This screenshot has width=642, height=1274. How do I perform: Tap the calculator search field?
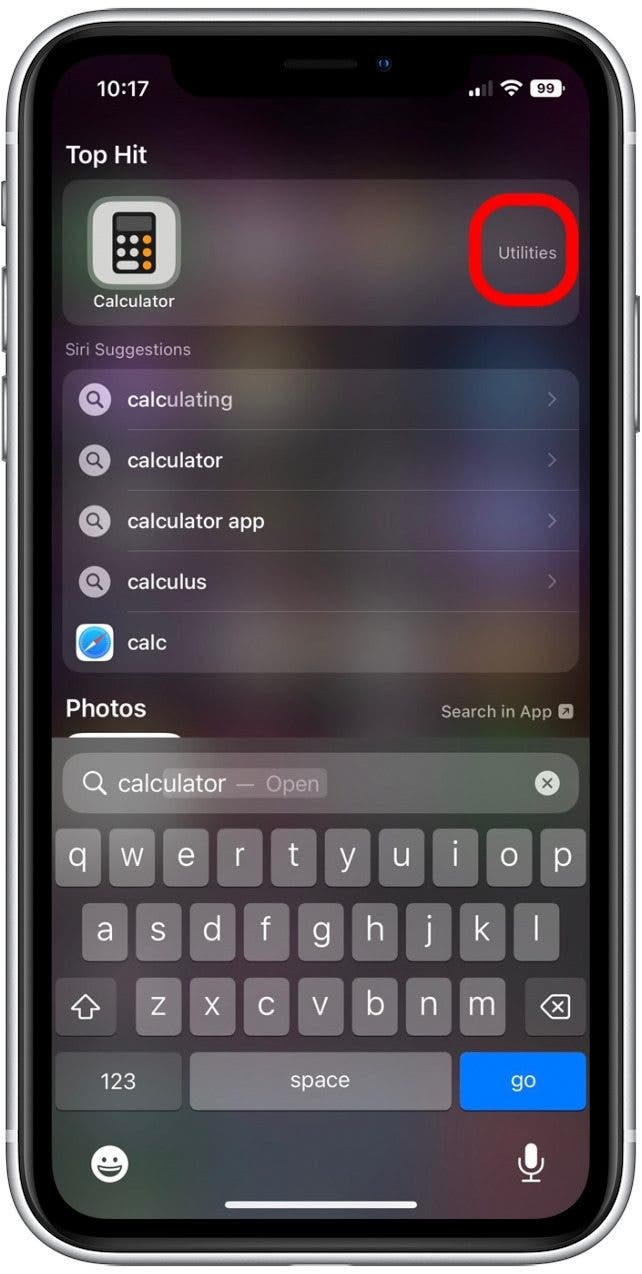300,784
